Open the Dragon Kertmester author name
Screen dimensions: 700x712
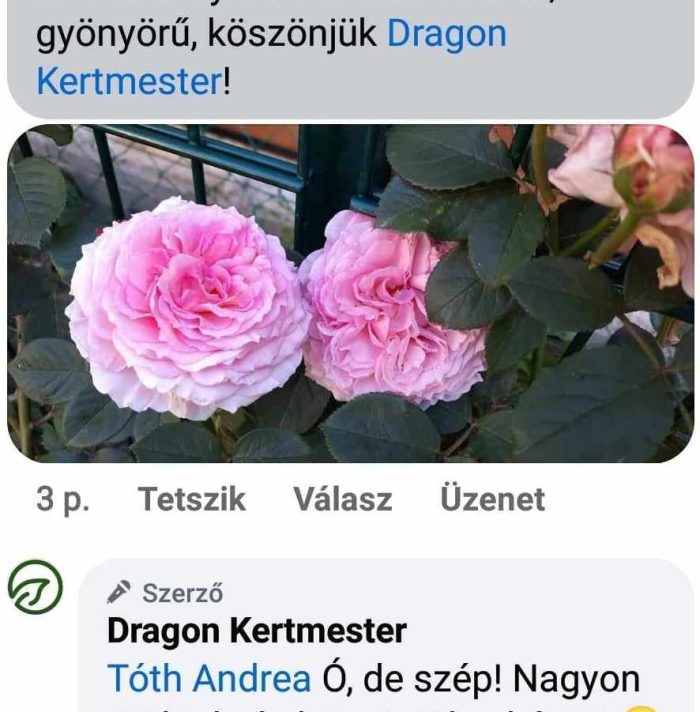[x=256, y=631]
